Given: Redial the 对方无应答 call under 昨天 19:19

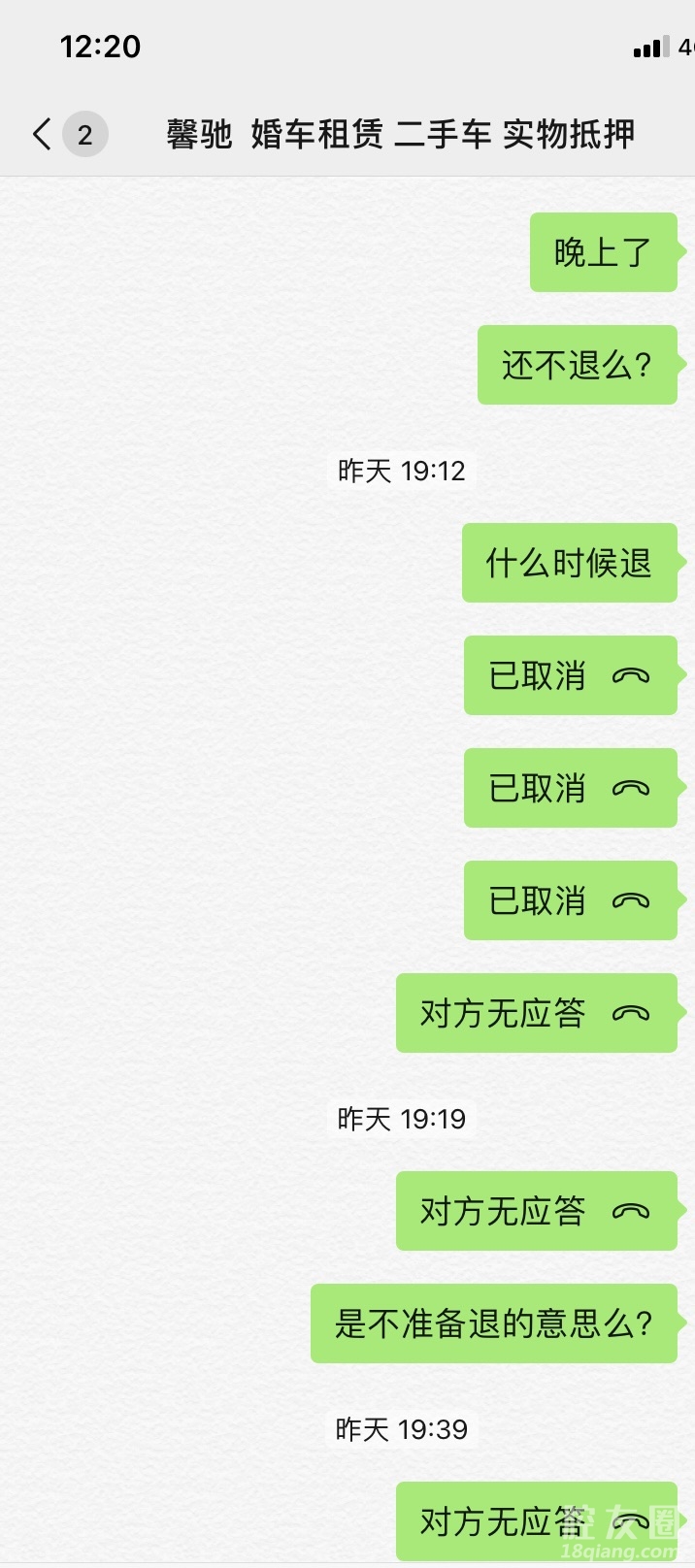Looking at the screenshot, I should click(536, 1210).
